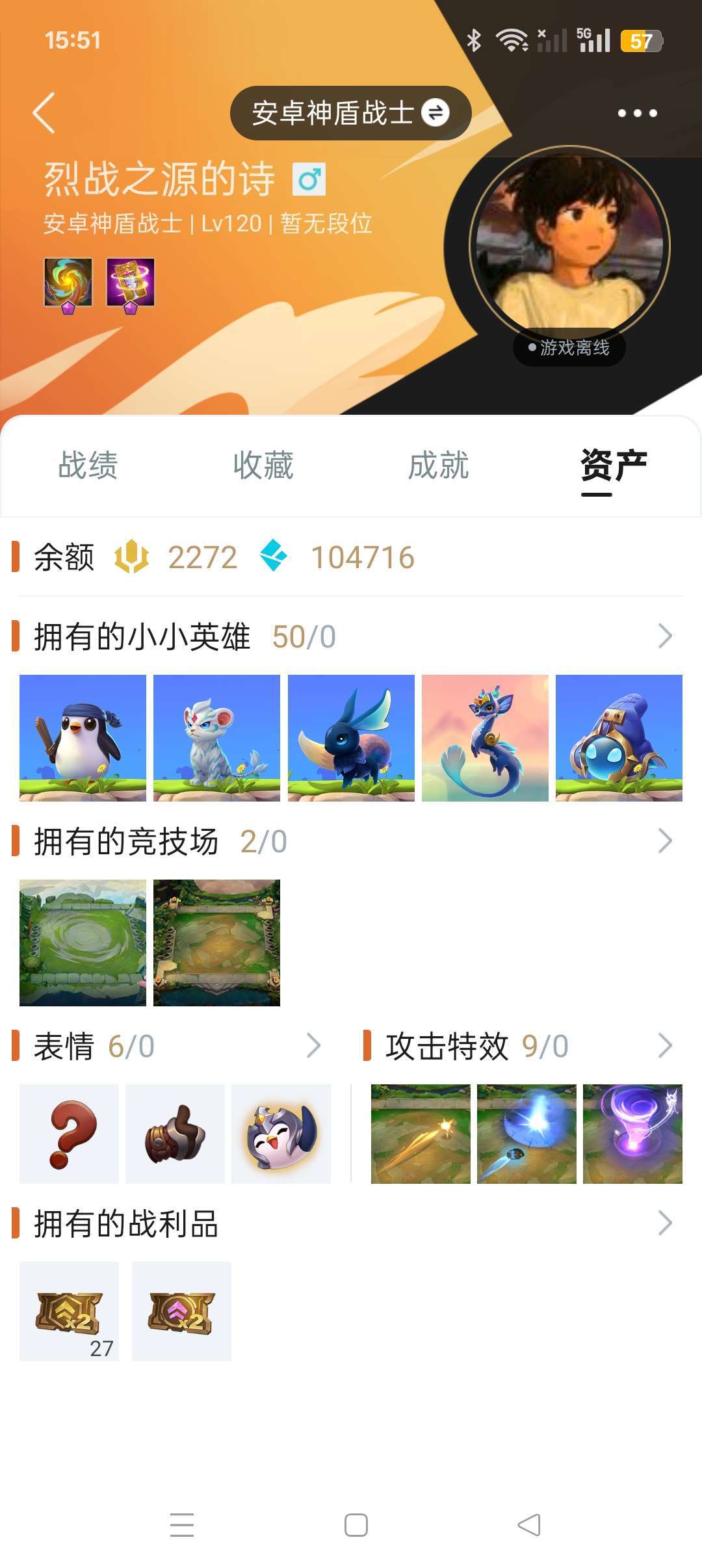
Task: Open the three-dot overflow menu
Action: pos(637,113)
